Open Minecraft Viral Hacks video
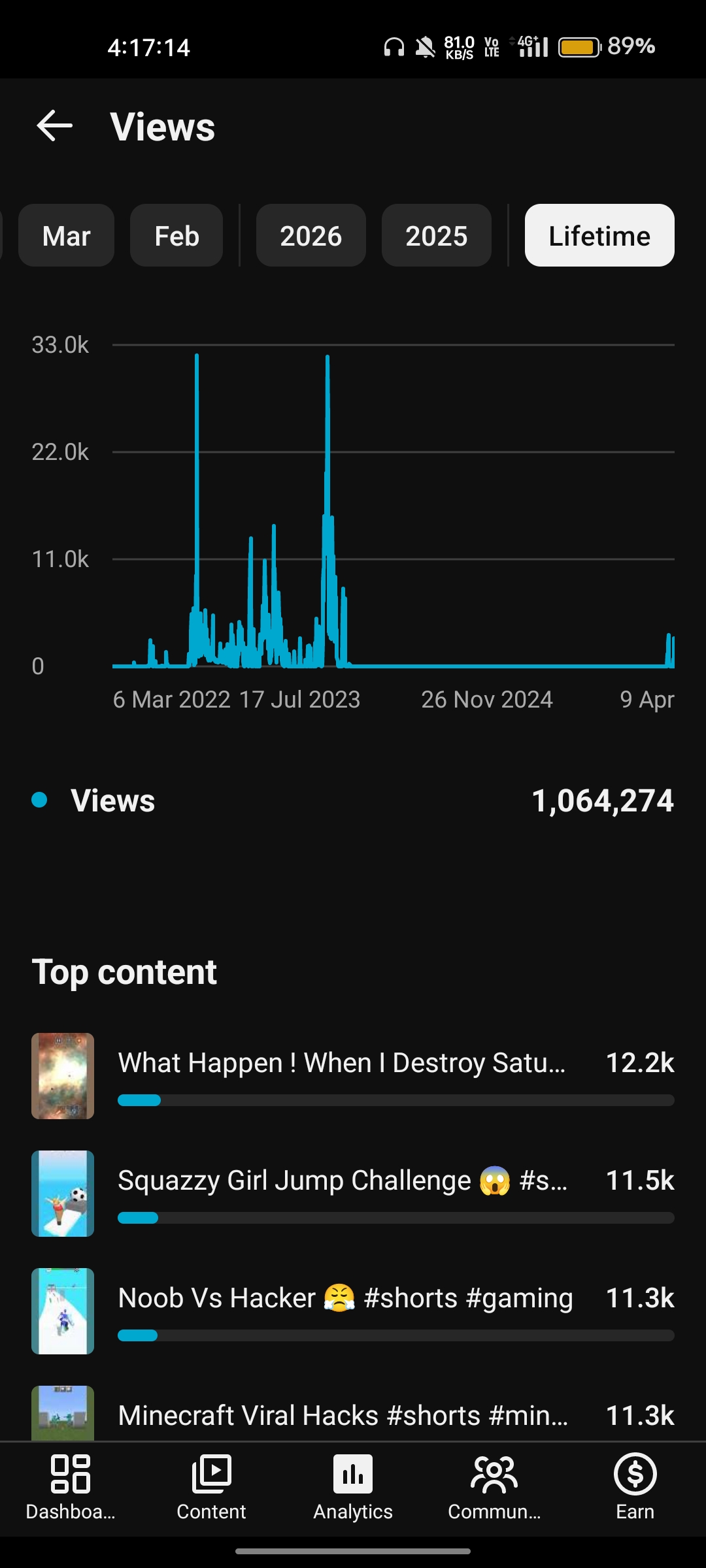Screen dimensions: 706x1568 353,1414
